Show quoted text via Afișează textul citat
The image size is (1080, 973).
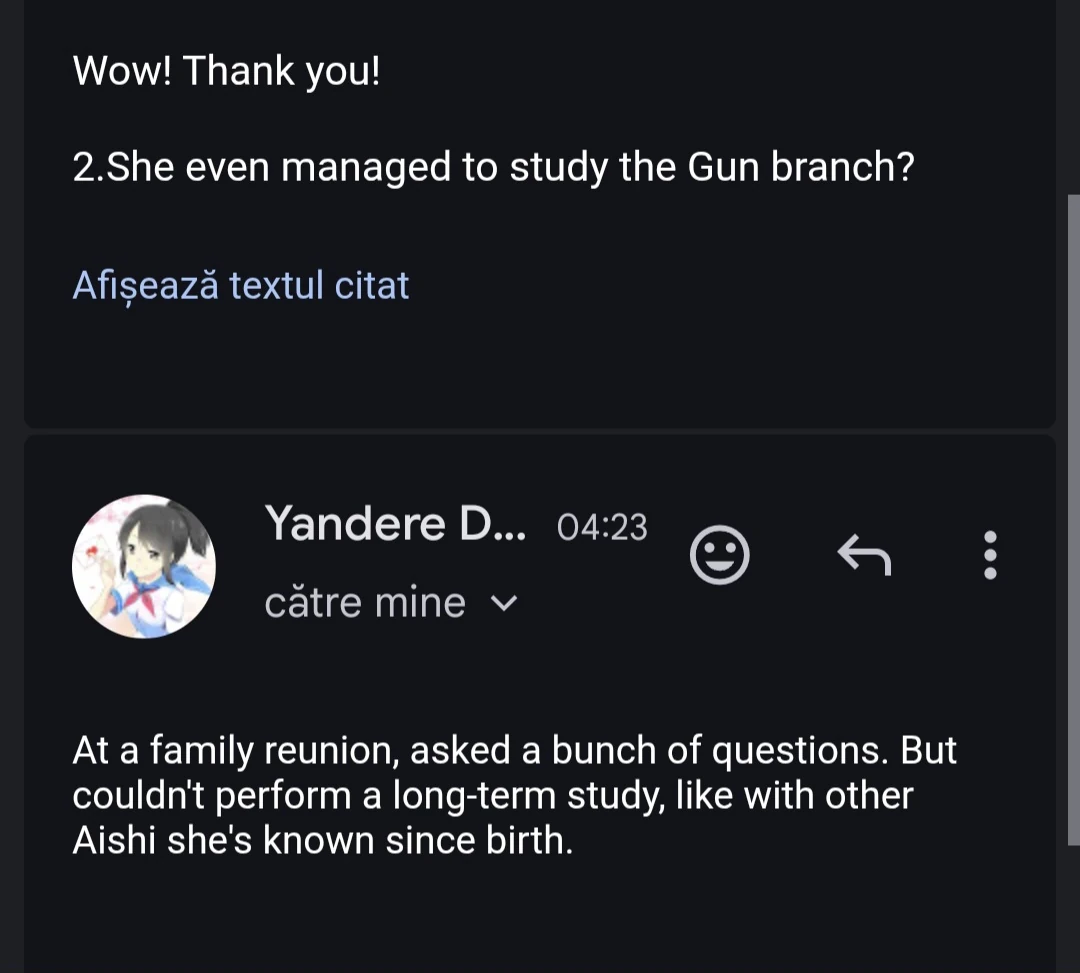tap(241, 286)
